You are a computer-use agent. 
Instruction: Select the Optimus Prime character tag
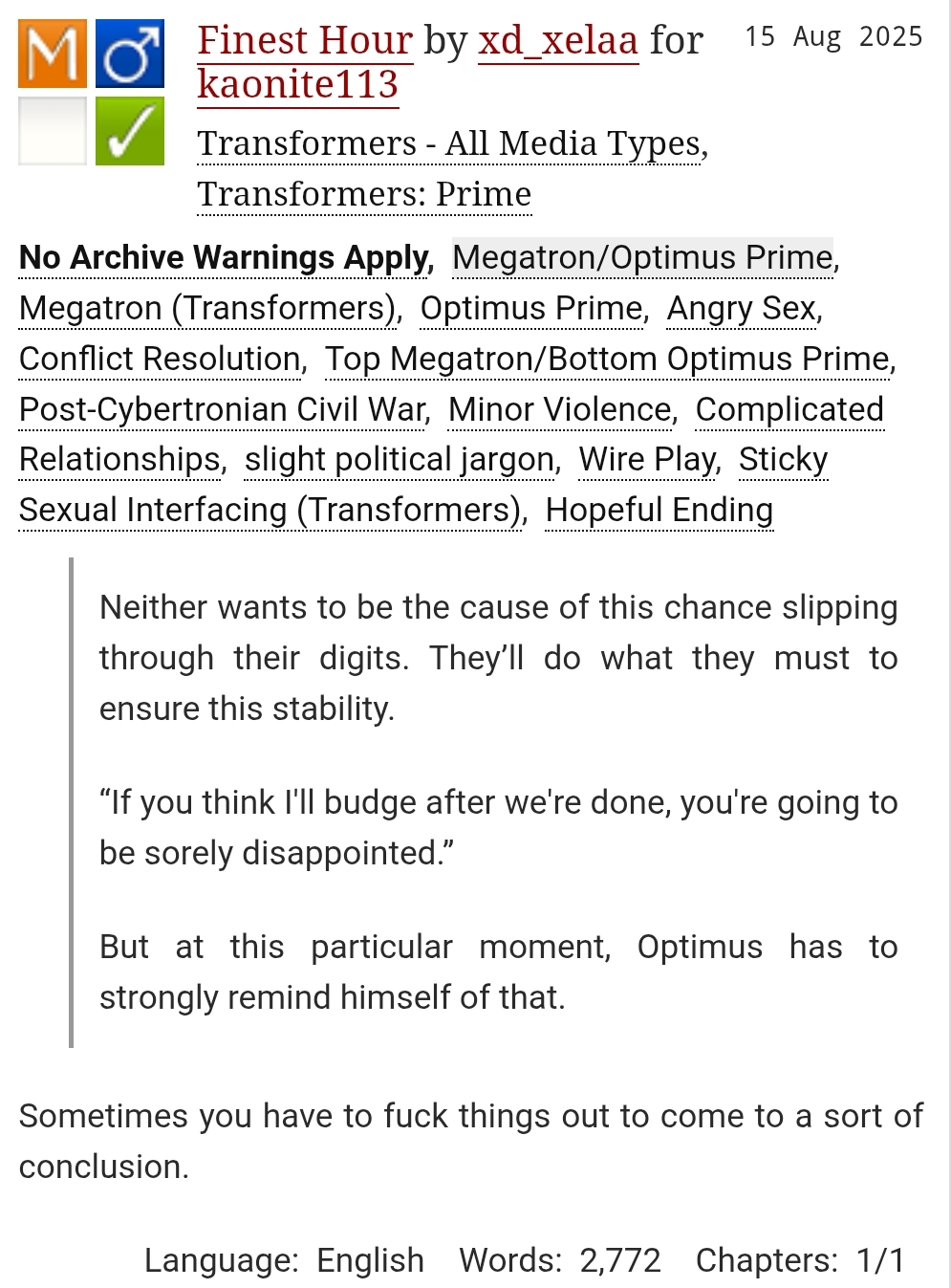click(531, 309)
